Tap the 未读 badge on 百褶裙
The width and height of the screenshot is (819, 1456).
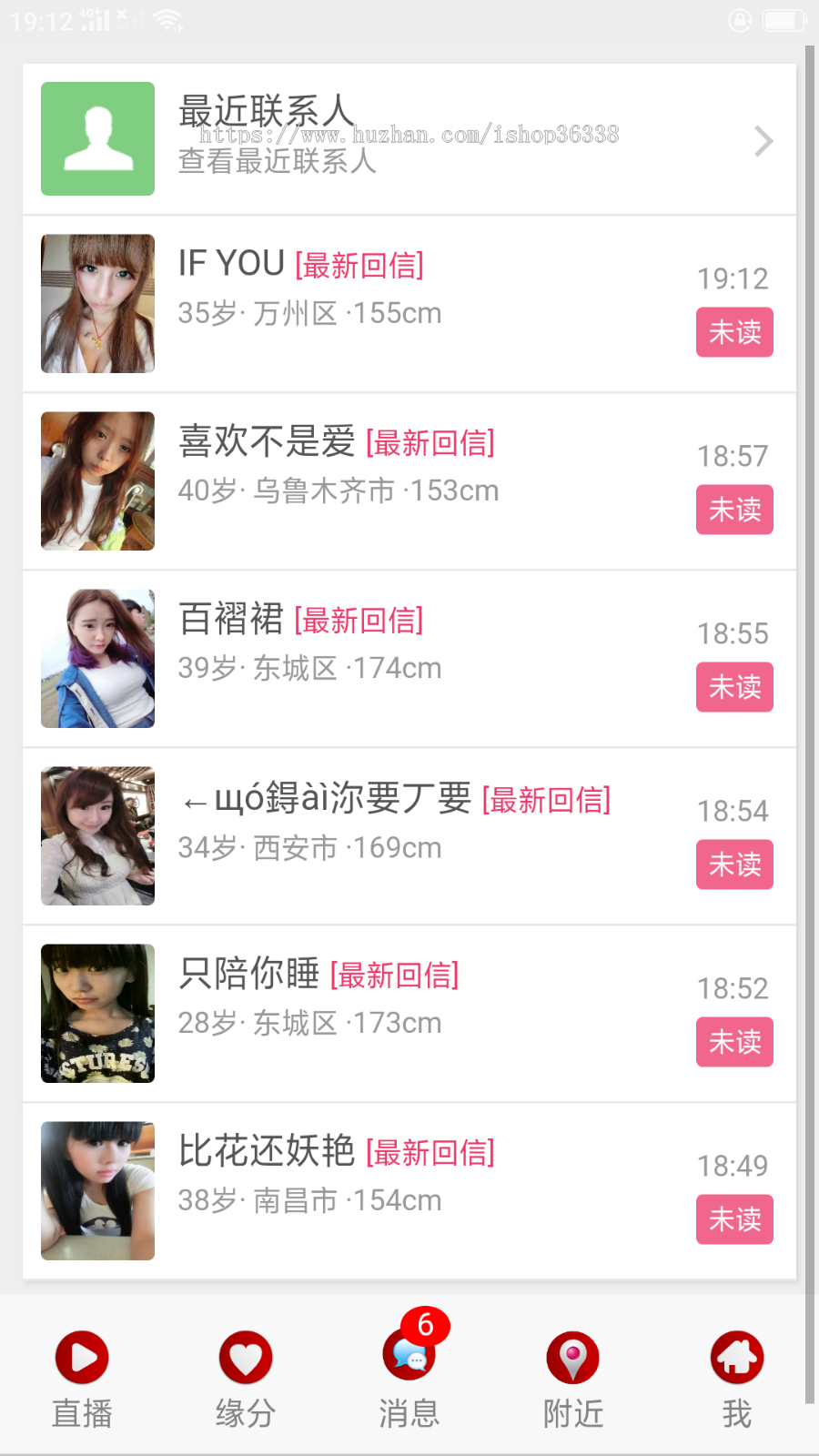pyautogui.click(x=734, y=687)
